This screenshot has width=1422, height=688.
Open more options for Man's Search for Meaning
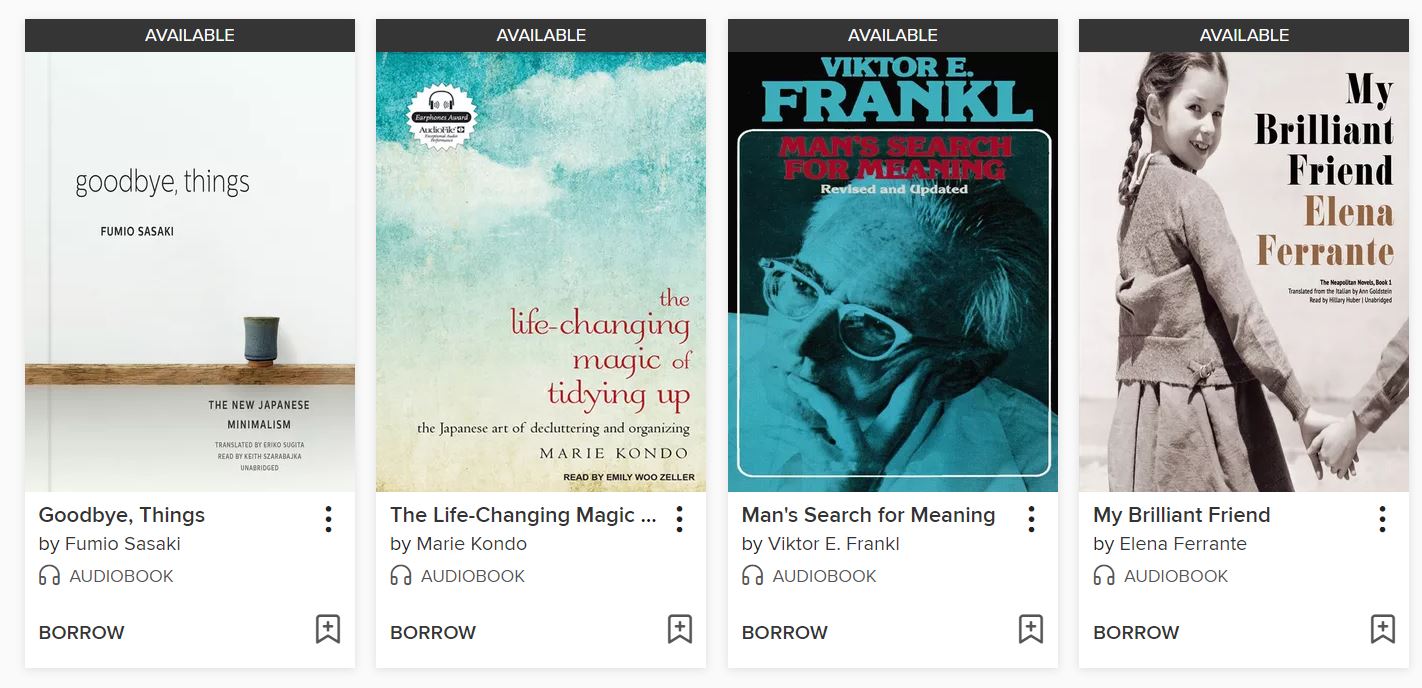tap(1031, 519)
